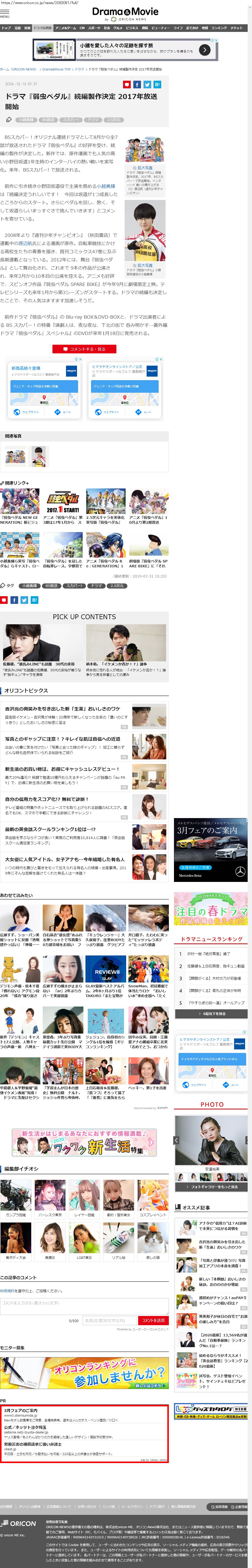Screen dimensions: 252x1568
Task: Open ranking item 沢村一樹『絶対零度』撮了
Action: coord(209,954)
